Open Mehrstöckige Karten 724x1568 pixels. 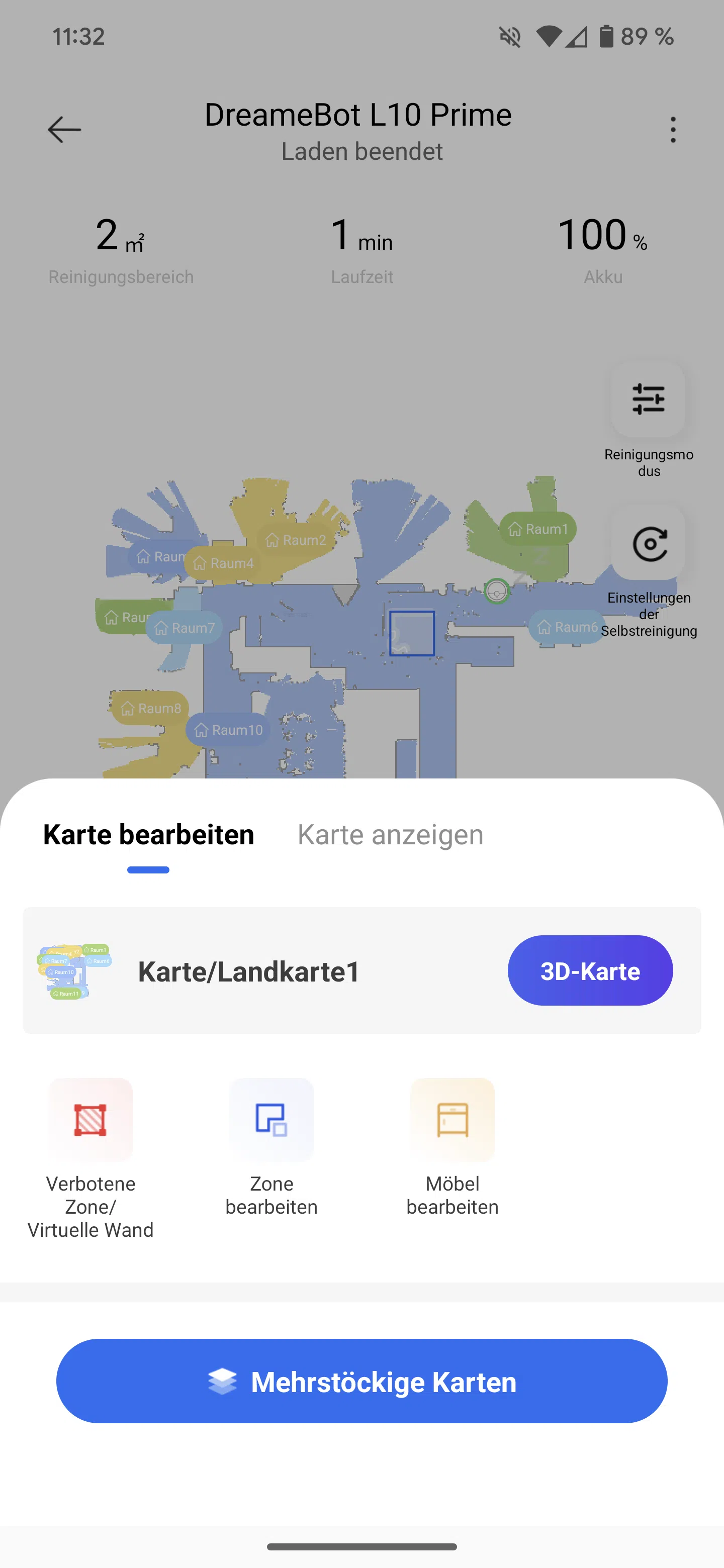(x=361, y=1381)
